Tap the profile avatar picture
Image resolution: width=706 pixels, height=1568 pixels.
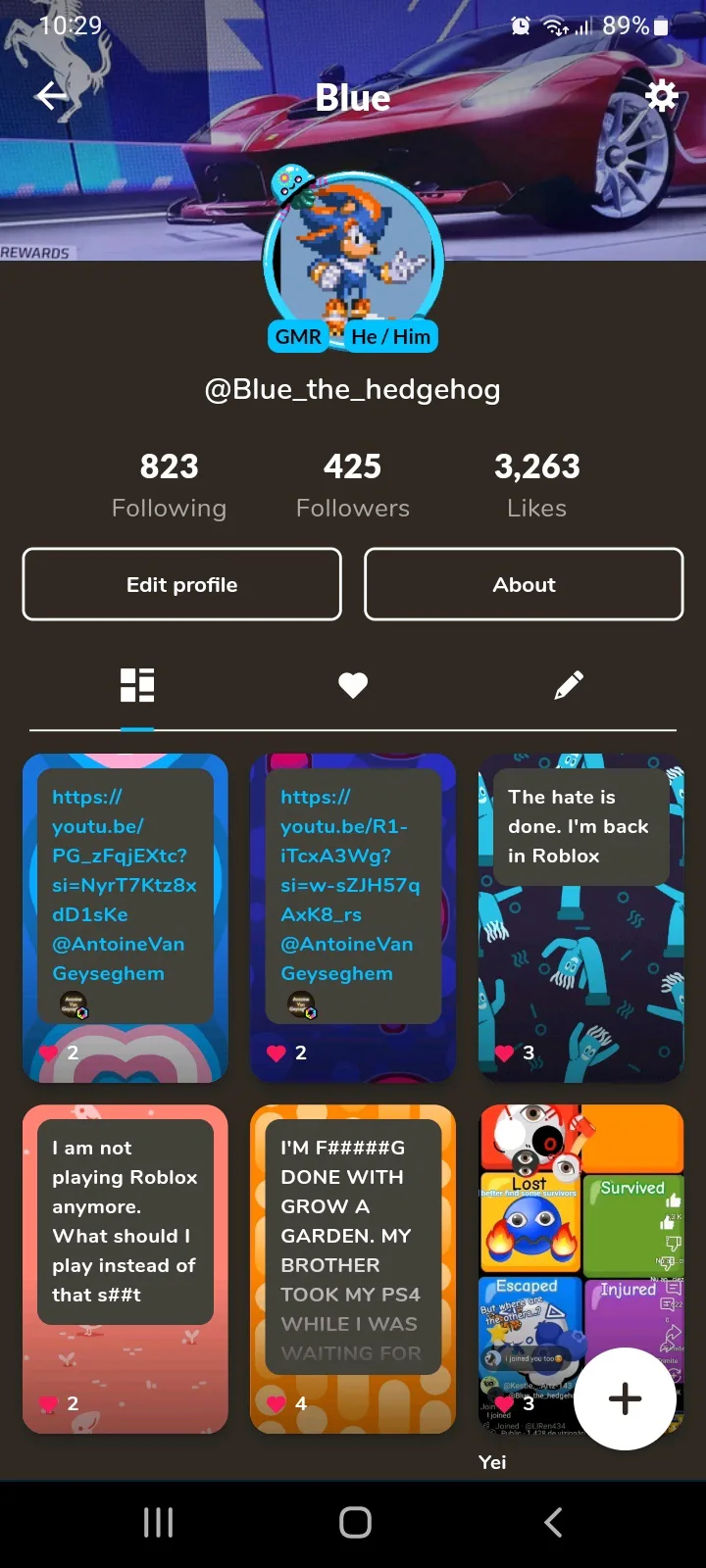point(353,257)
